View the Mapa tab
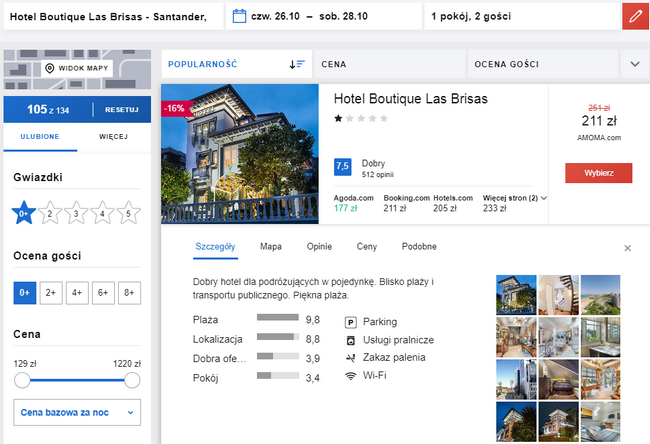This screenshot has width=650, height=444. (270, 246)
